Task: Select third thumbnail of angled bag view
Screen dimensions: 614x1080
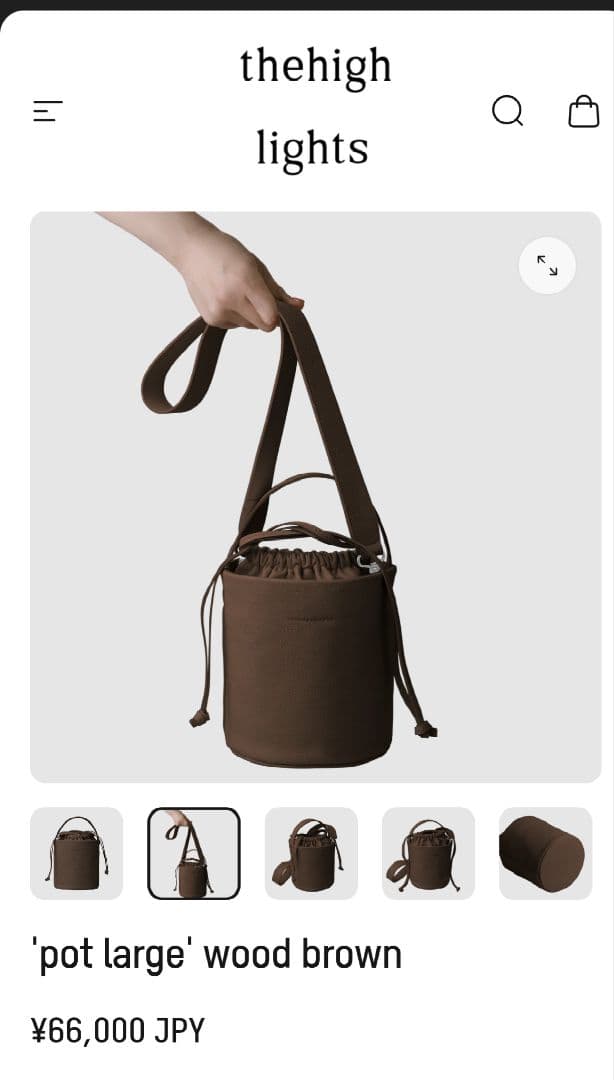Action: pos(311,853)
